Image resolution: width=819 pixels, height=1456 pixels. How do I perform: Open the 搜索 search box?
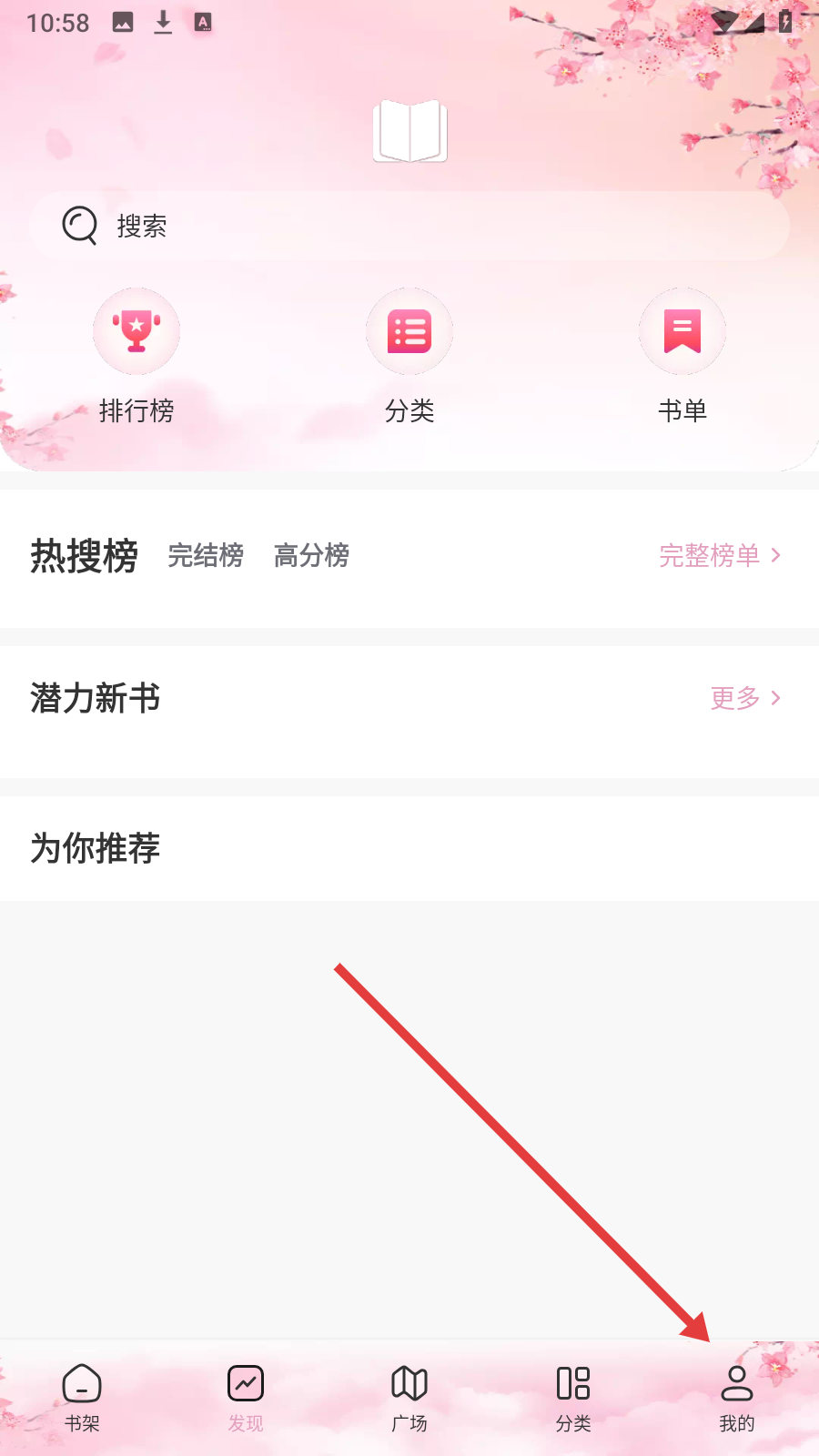[409, 226]
